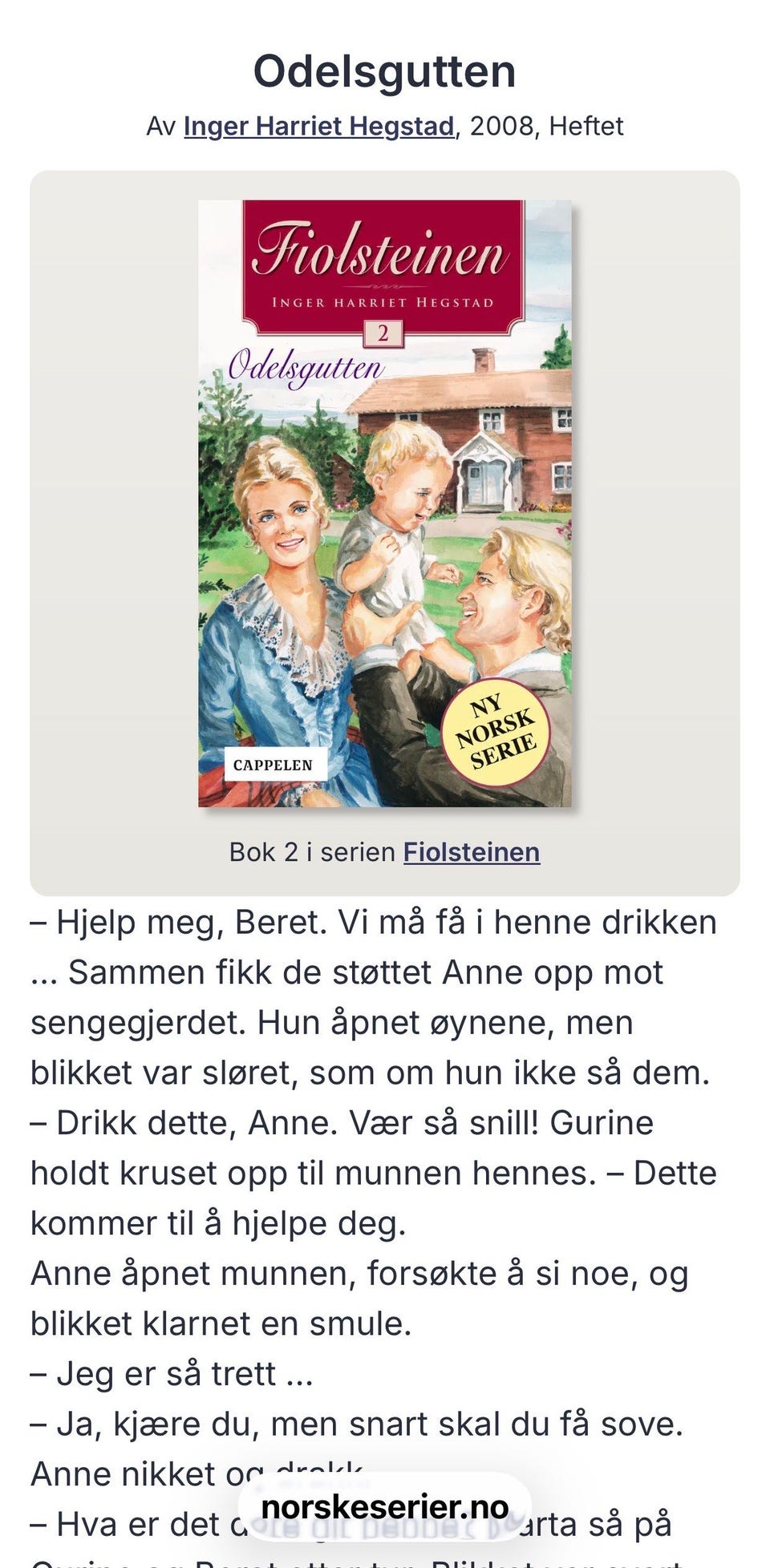Click the line Drikk dette, Anne
Screen dimensions: 770x1568
pyautogui.click(x=341, y=1122)
